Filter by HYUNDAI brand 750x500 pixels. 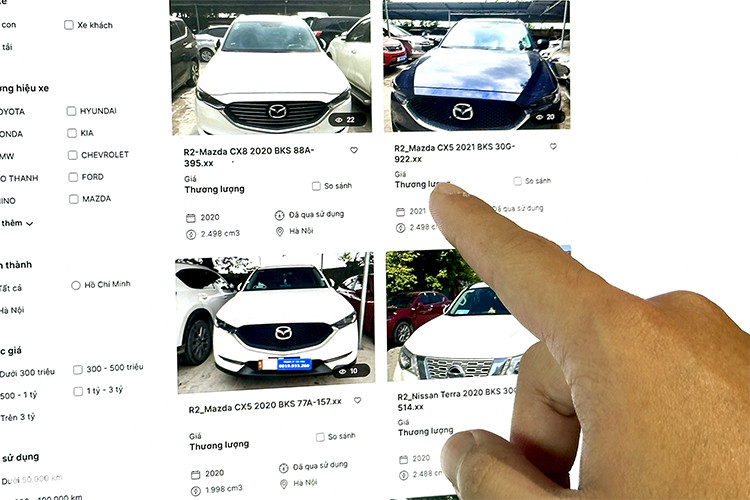point(72,111)
